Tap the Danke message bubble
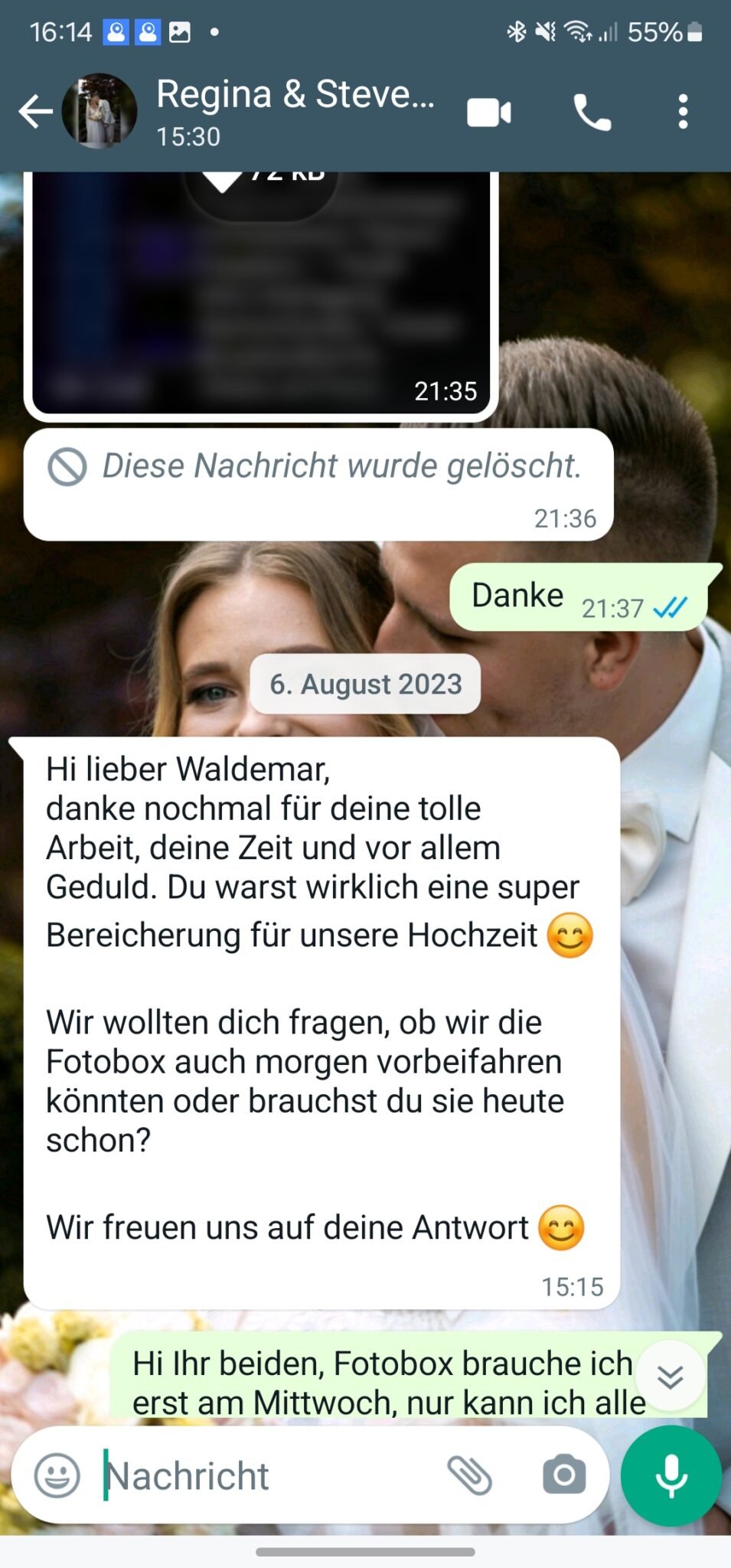The height and width of the screenshot is (1568, 731). (x=518, y=594)
